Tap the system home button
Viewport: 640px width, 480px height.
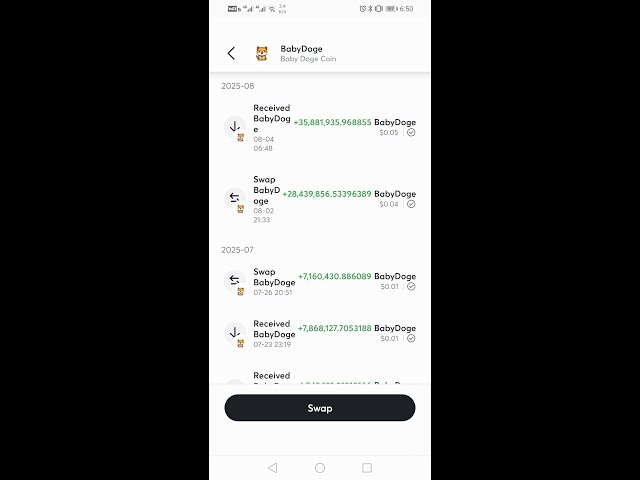click(x=320, y=467)
